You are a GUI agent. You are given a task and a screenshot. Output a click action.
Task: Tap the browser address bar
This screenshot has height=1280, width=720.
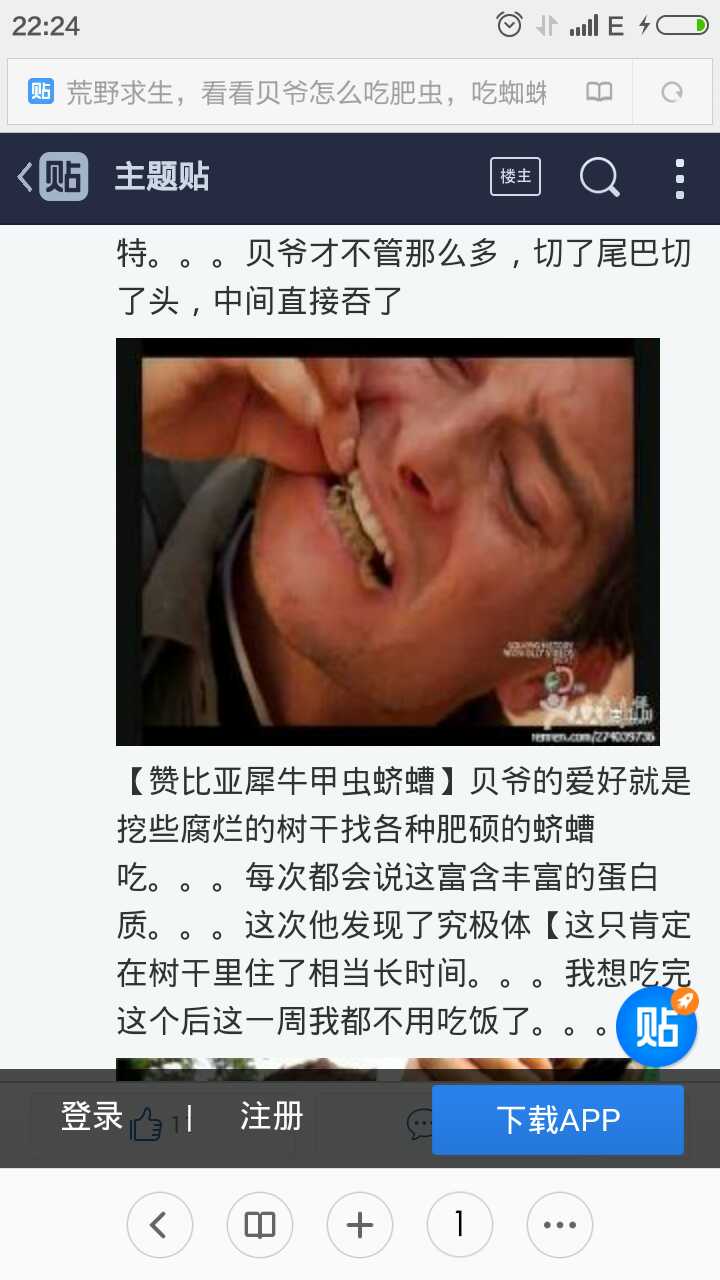click(x=300, y=93)
